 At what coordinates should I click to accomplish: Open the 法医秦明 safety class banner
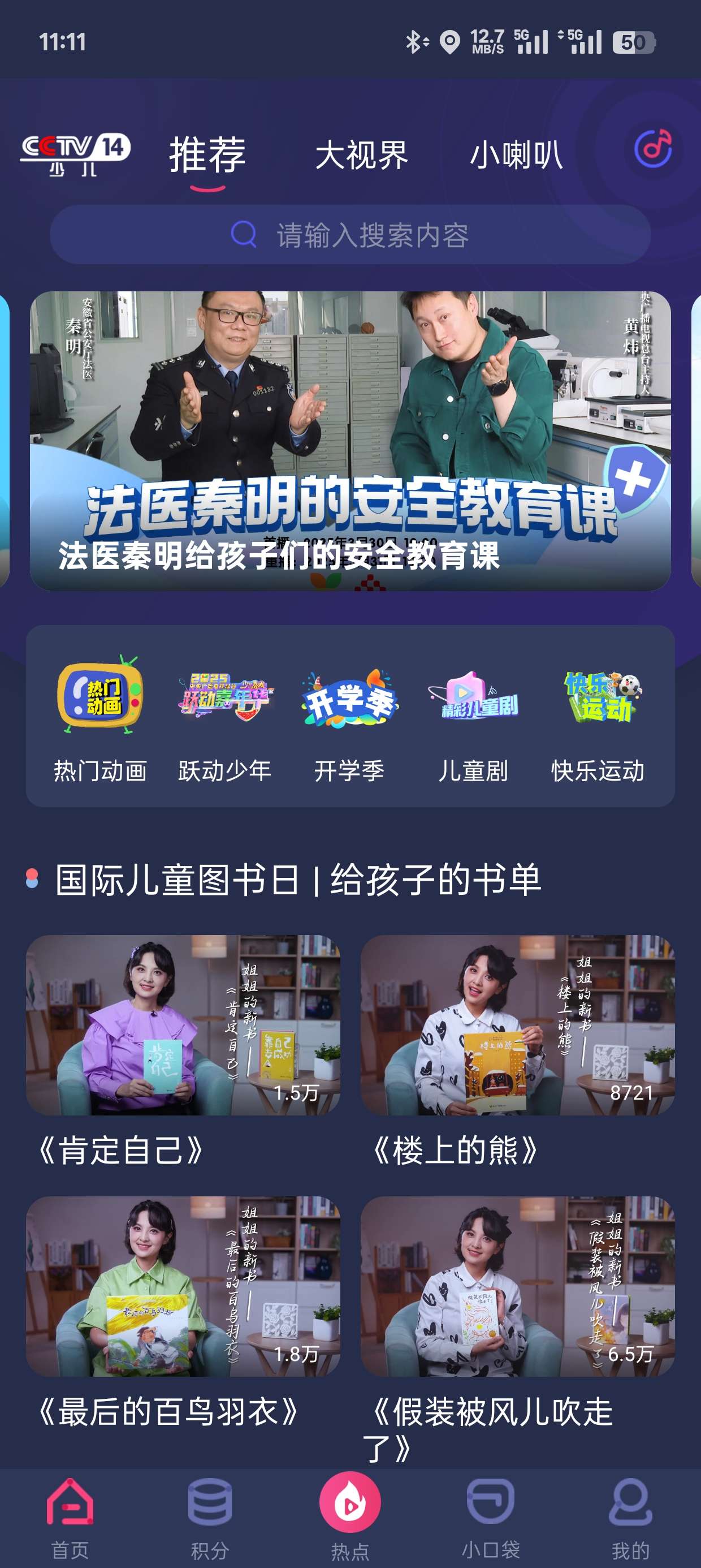click(x=350, y=438)
